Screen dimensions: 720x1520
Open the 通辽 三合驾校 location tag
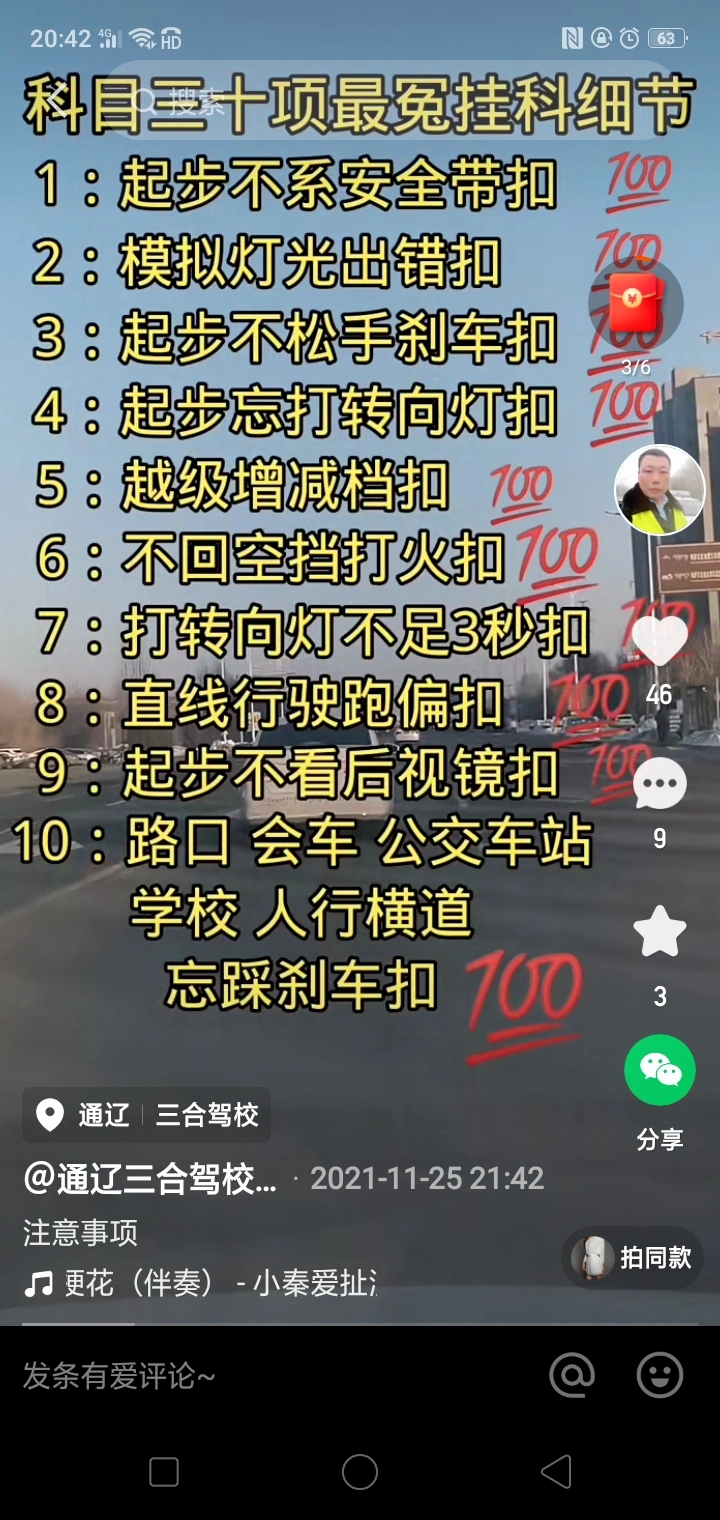[x=147, y=1115]
